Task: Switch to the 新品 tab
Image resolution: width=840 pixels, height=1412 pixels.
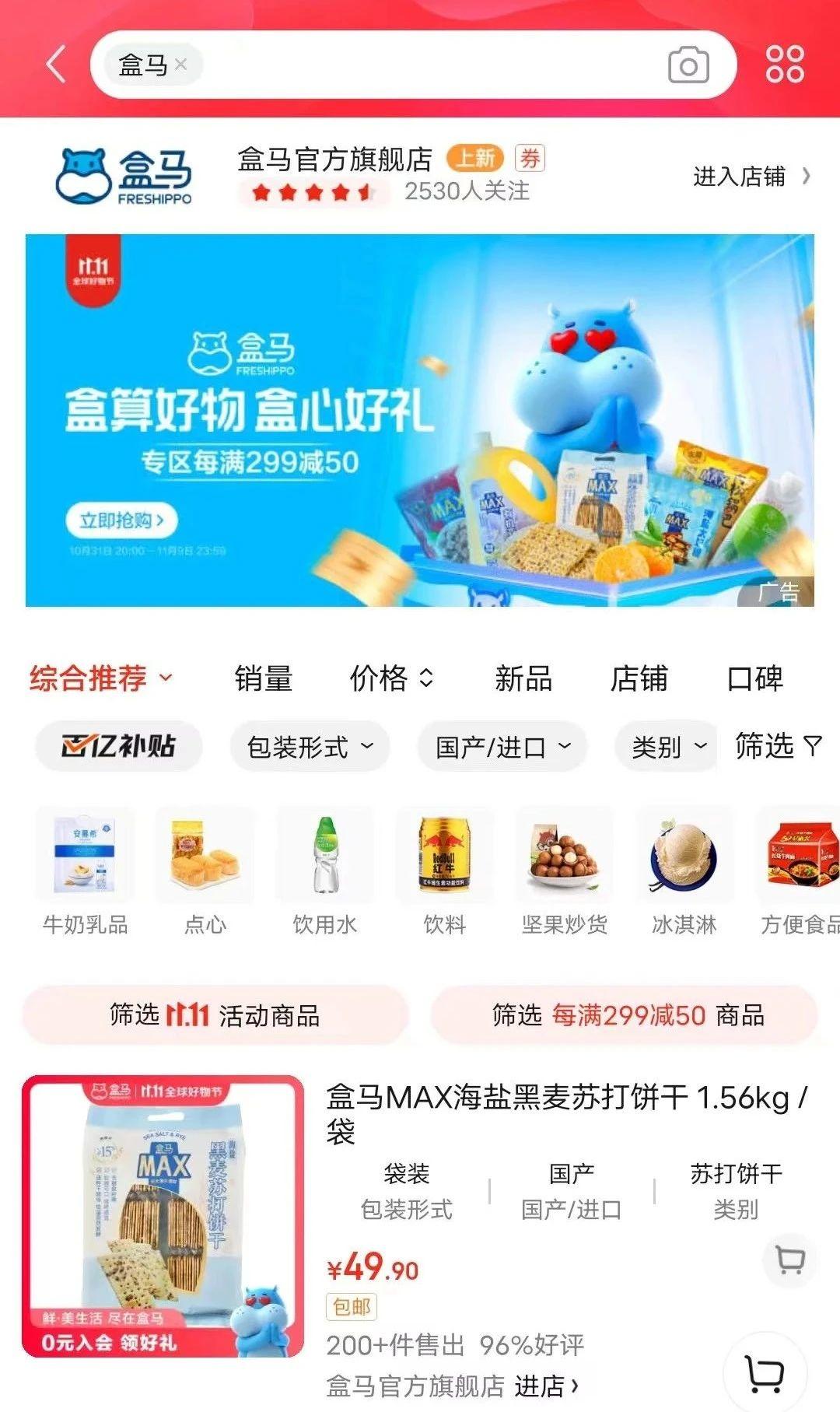Action: coord(523,678)
